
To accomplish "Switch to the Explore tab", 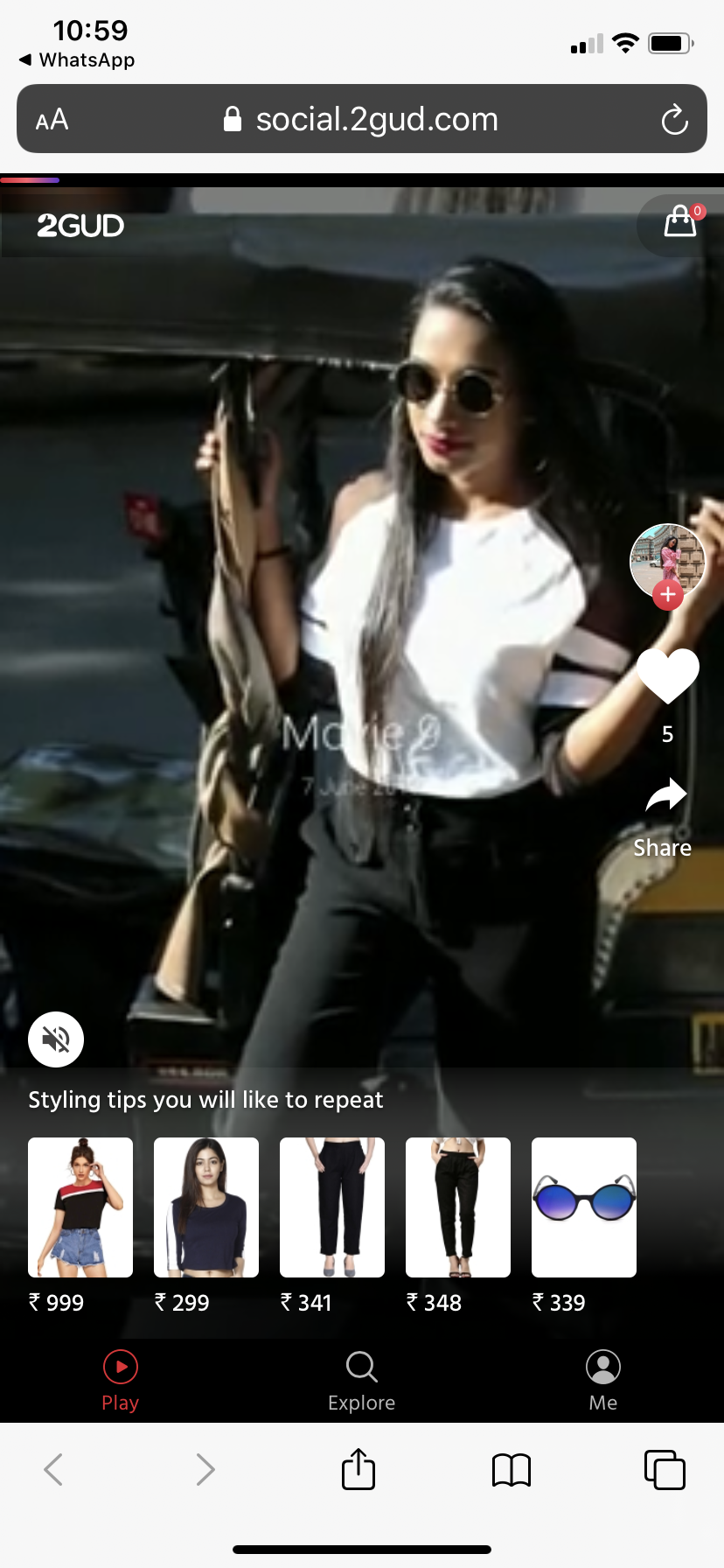I will click(361, 1380).
